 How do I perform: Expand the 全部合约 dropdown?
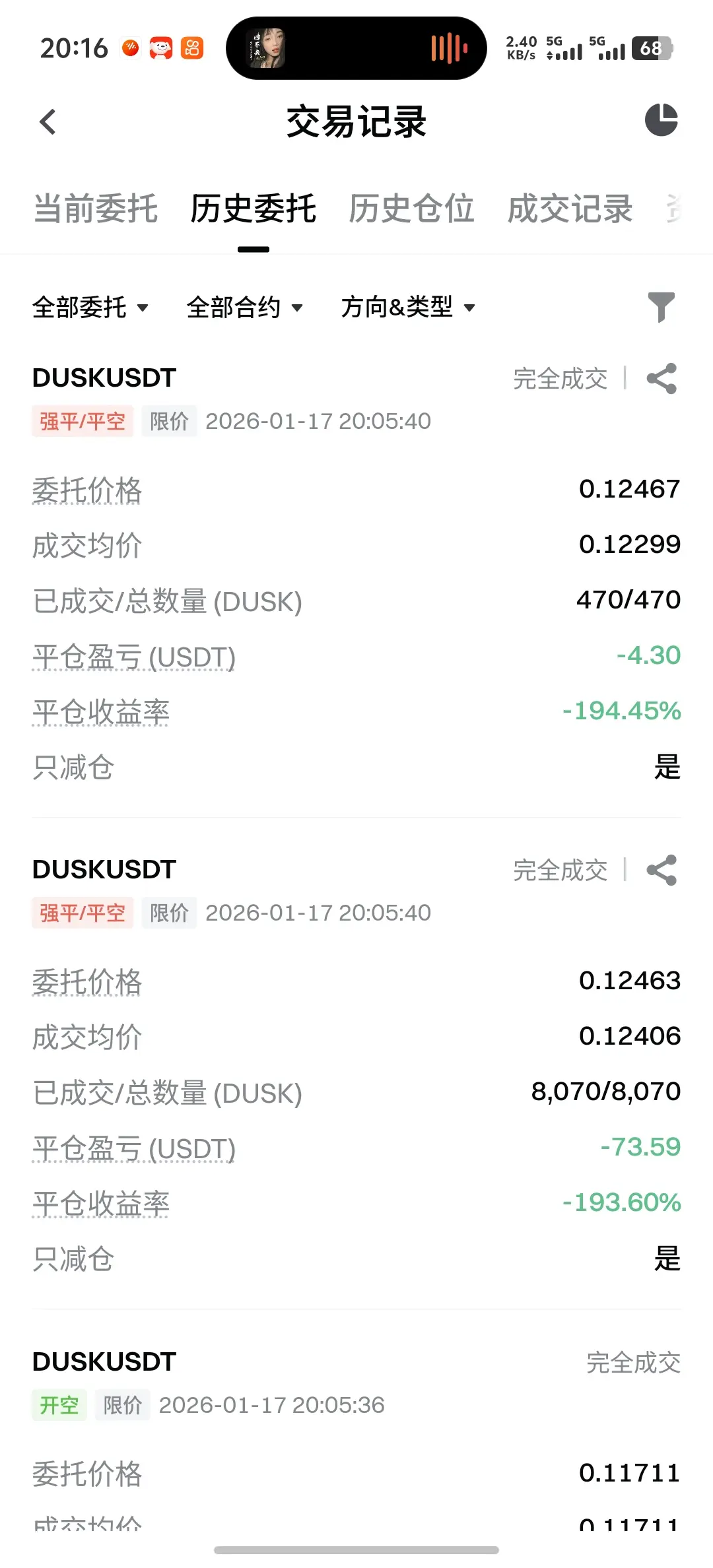(x=245, y=308)
